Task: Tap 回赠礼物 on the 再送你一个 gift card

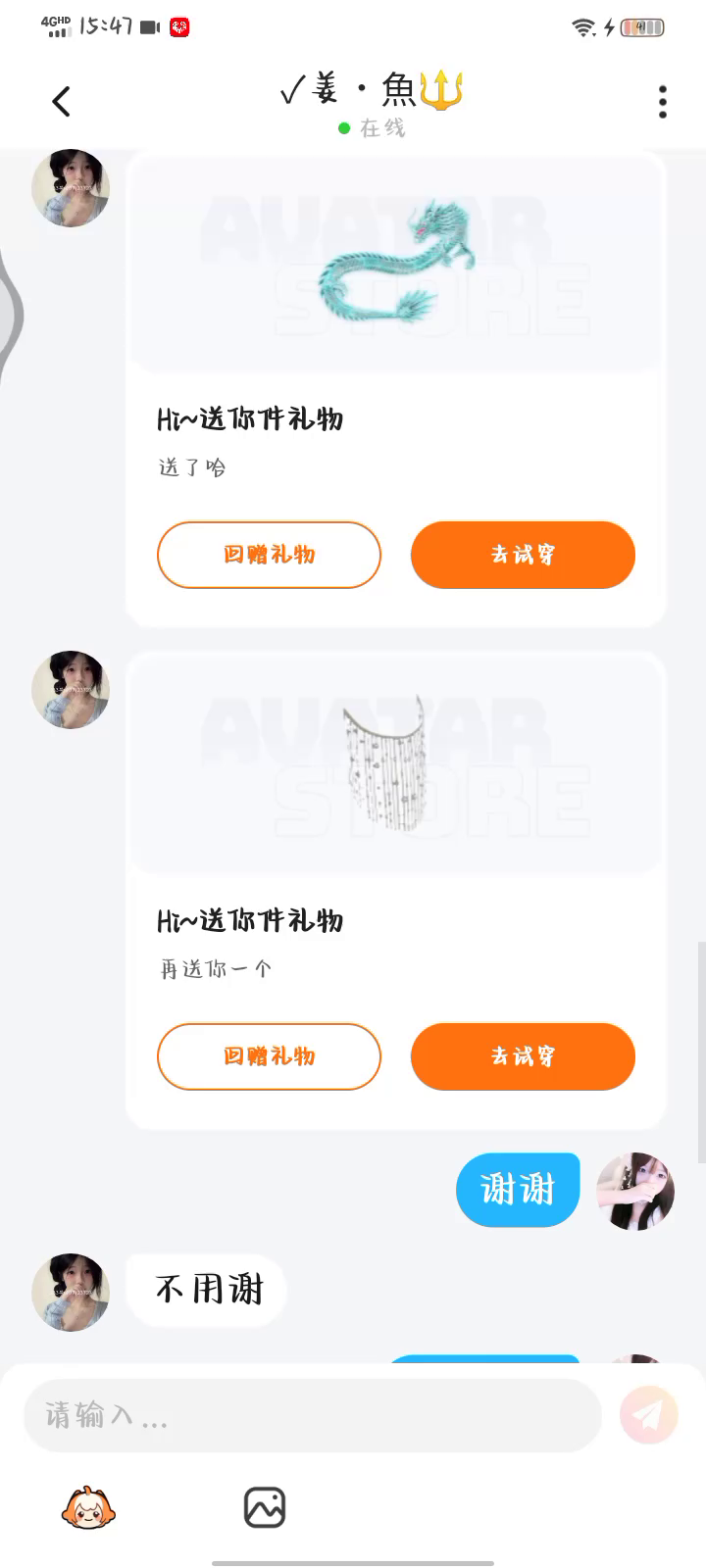Action: [269, 1056]
